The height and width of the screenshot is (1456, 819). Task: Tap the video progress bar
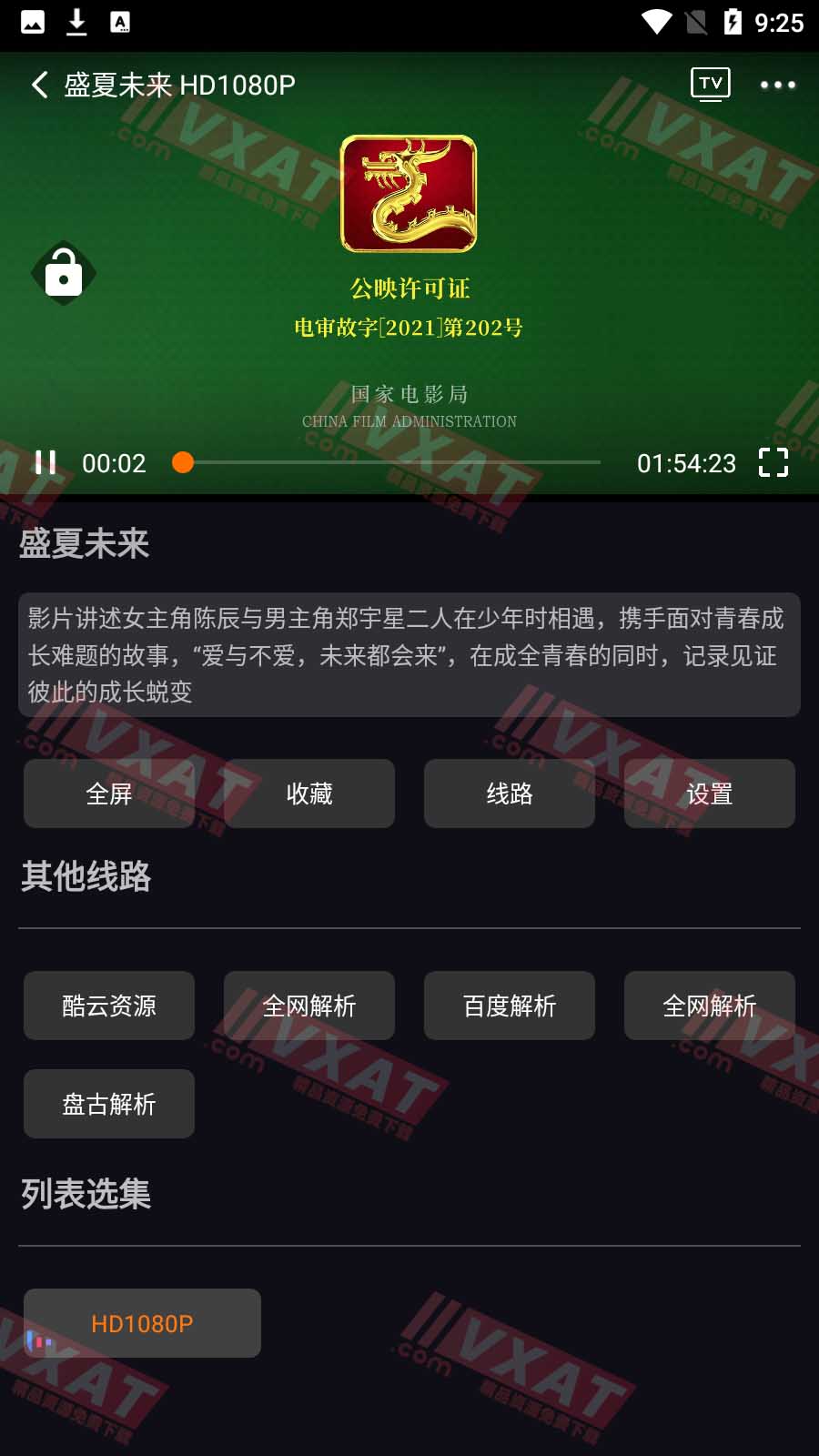coord(391,462)
